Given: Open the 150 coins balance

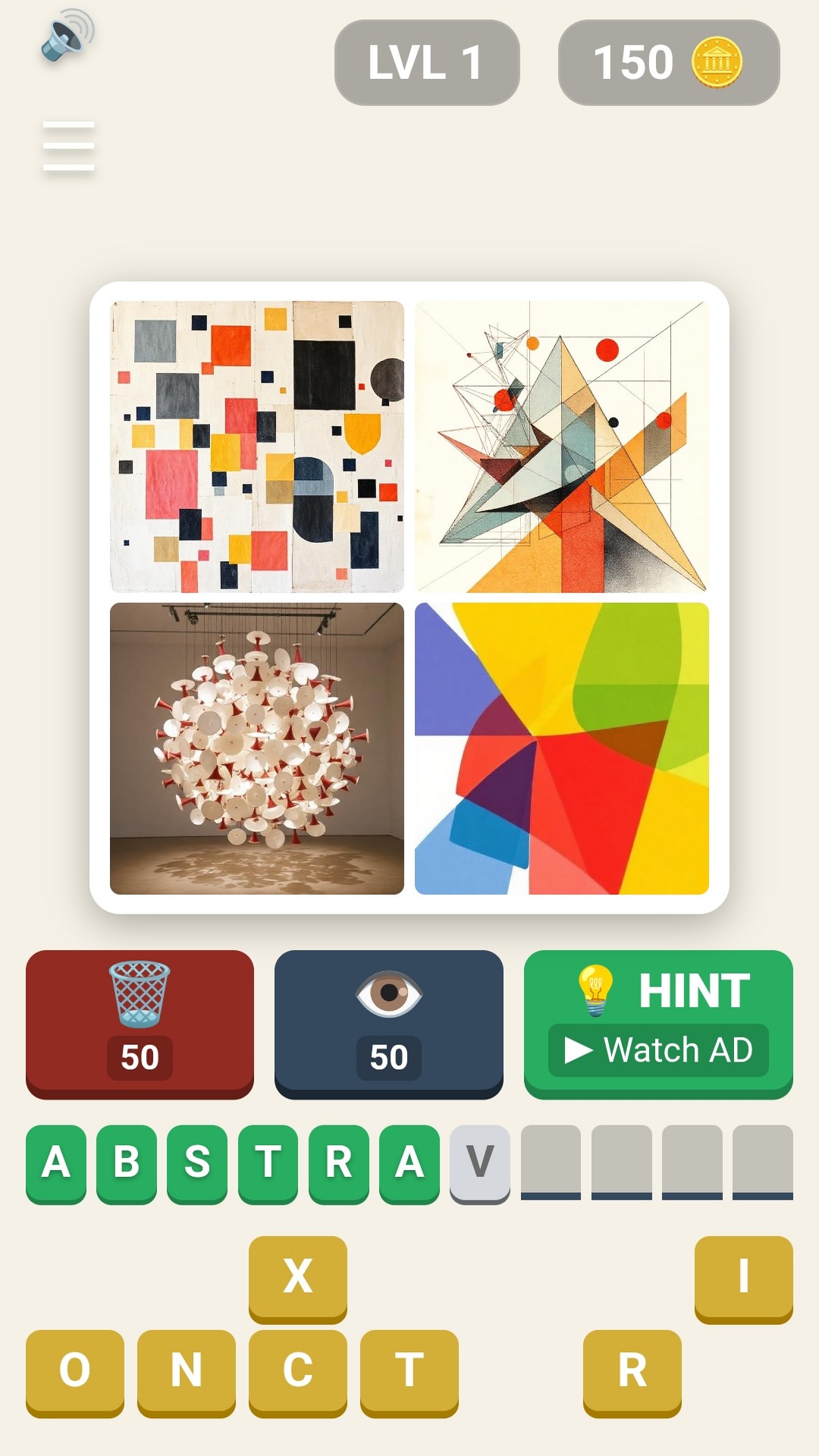Looking at the screenshot, I should point(668,62).
